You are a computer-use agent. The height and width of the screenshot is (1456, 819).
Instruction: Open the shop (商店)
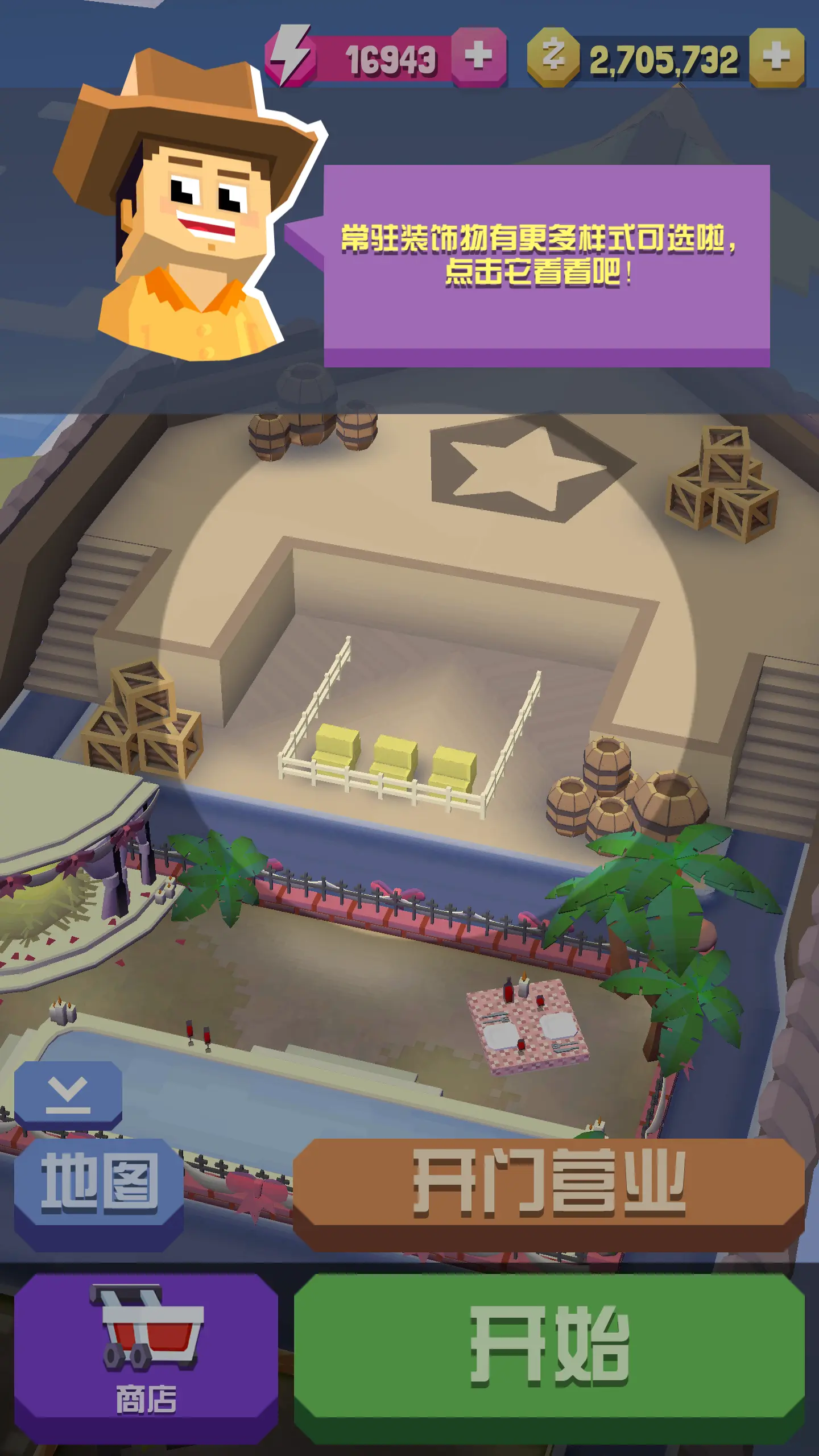(x=146, y=1356)
